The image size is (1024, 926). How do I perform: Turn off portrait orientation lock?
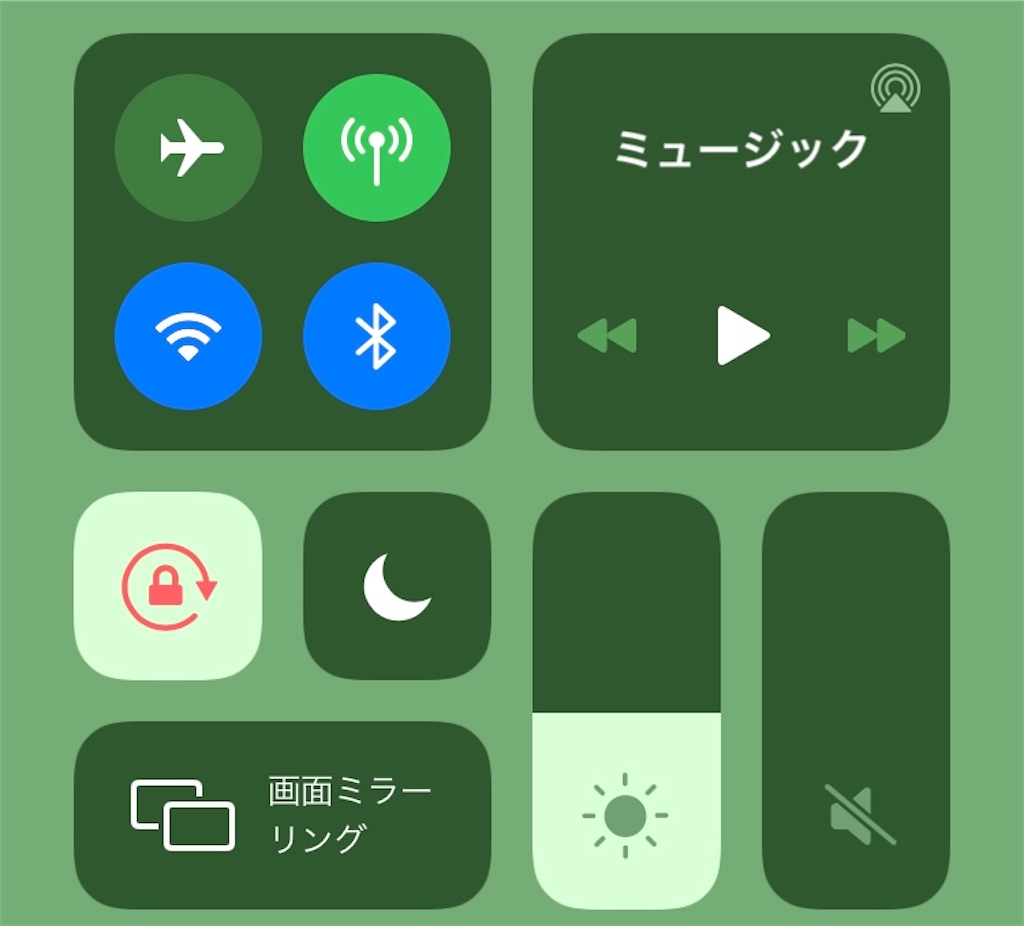tap(168, 586)
